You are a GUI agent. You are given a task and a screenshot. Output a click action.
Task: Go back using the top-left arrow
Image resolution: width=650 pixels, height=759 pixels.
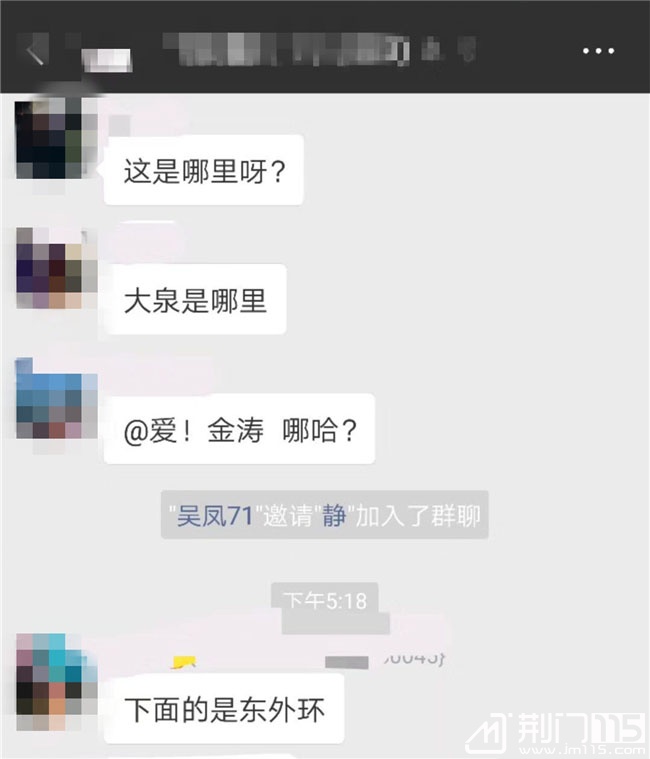36,50
